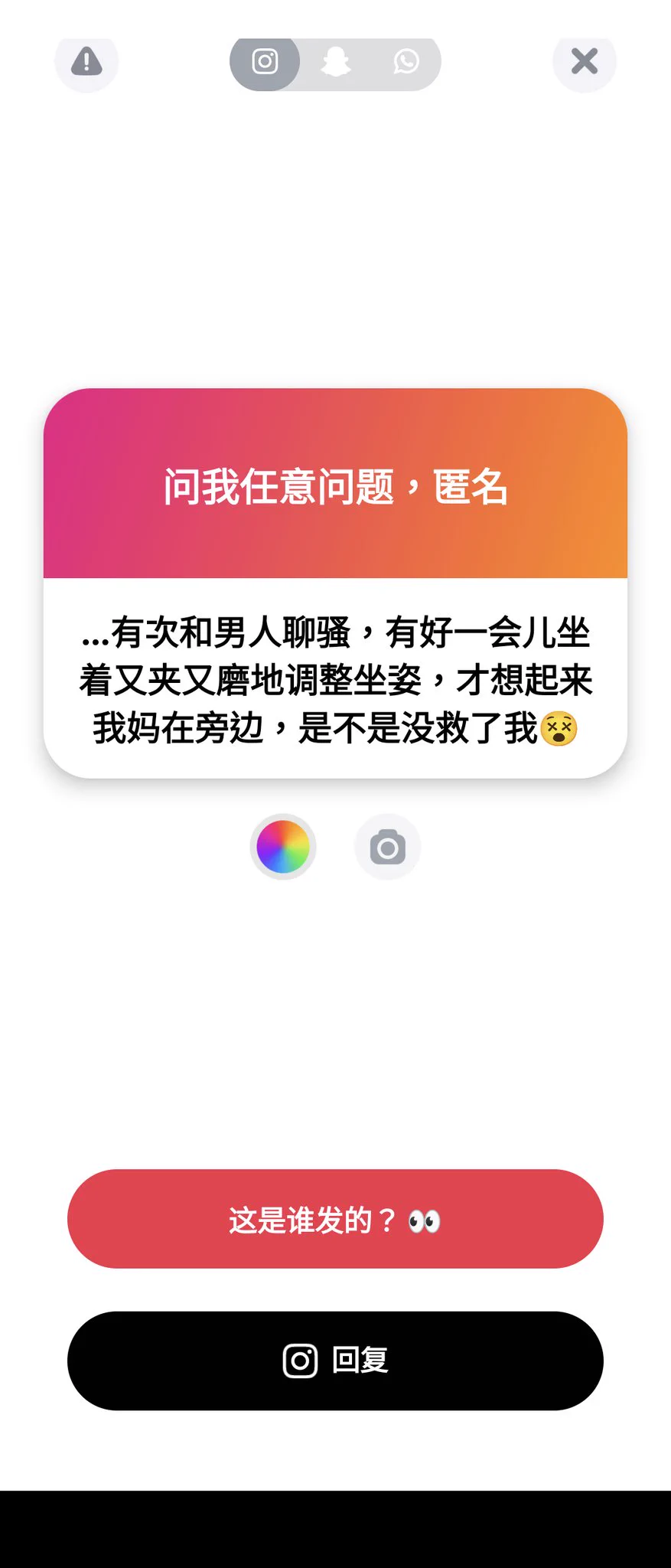The image size is (671, 1568).
Task: Close this message screen
Action: [x=585, y=61]
